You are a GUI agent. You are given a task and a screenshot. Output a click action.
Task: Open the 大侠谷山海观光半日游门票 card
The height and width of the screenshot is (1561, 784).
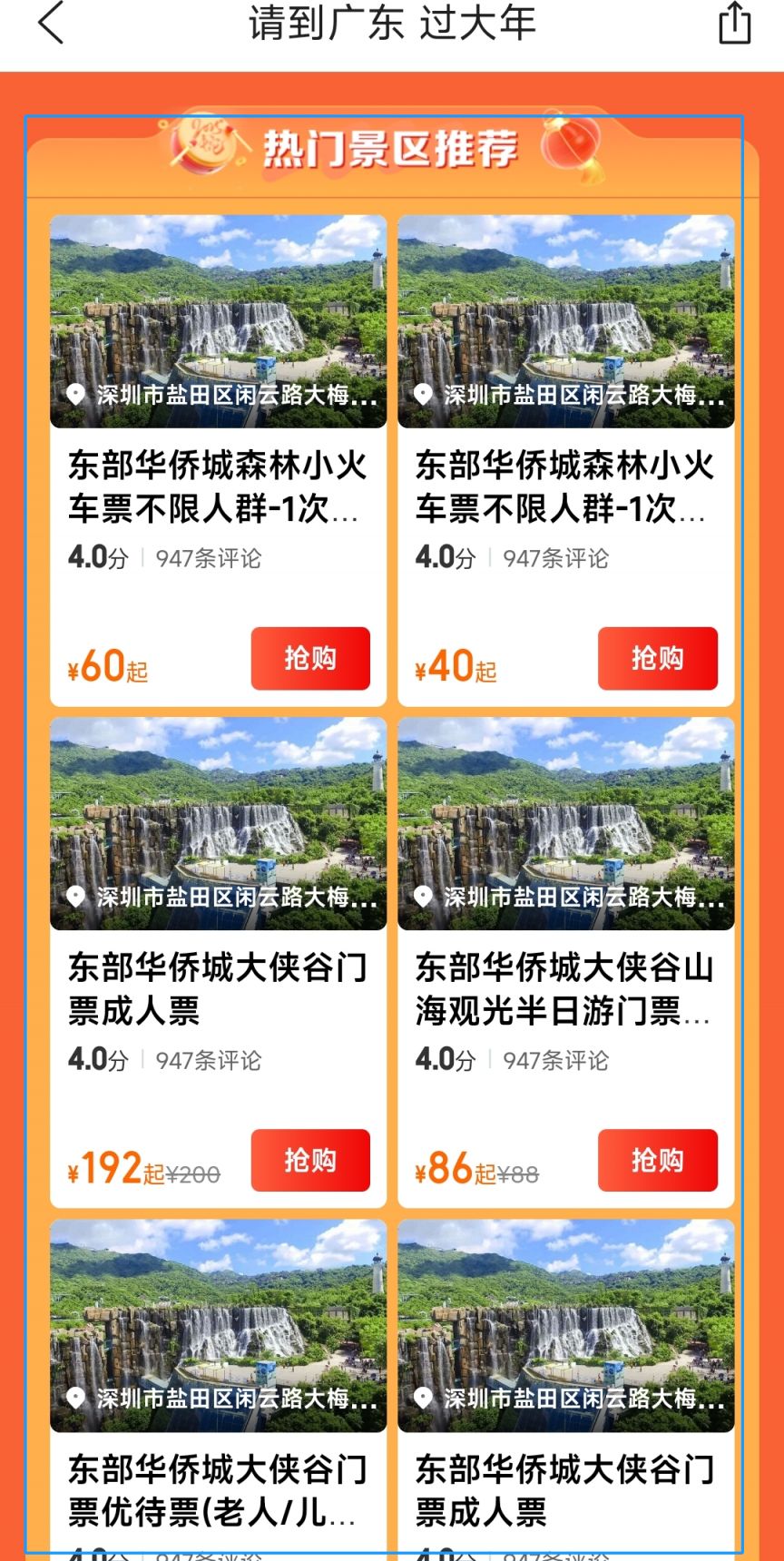(x=564, y=987)
